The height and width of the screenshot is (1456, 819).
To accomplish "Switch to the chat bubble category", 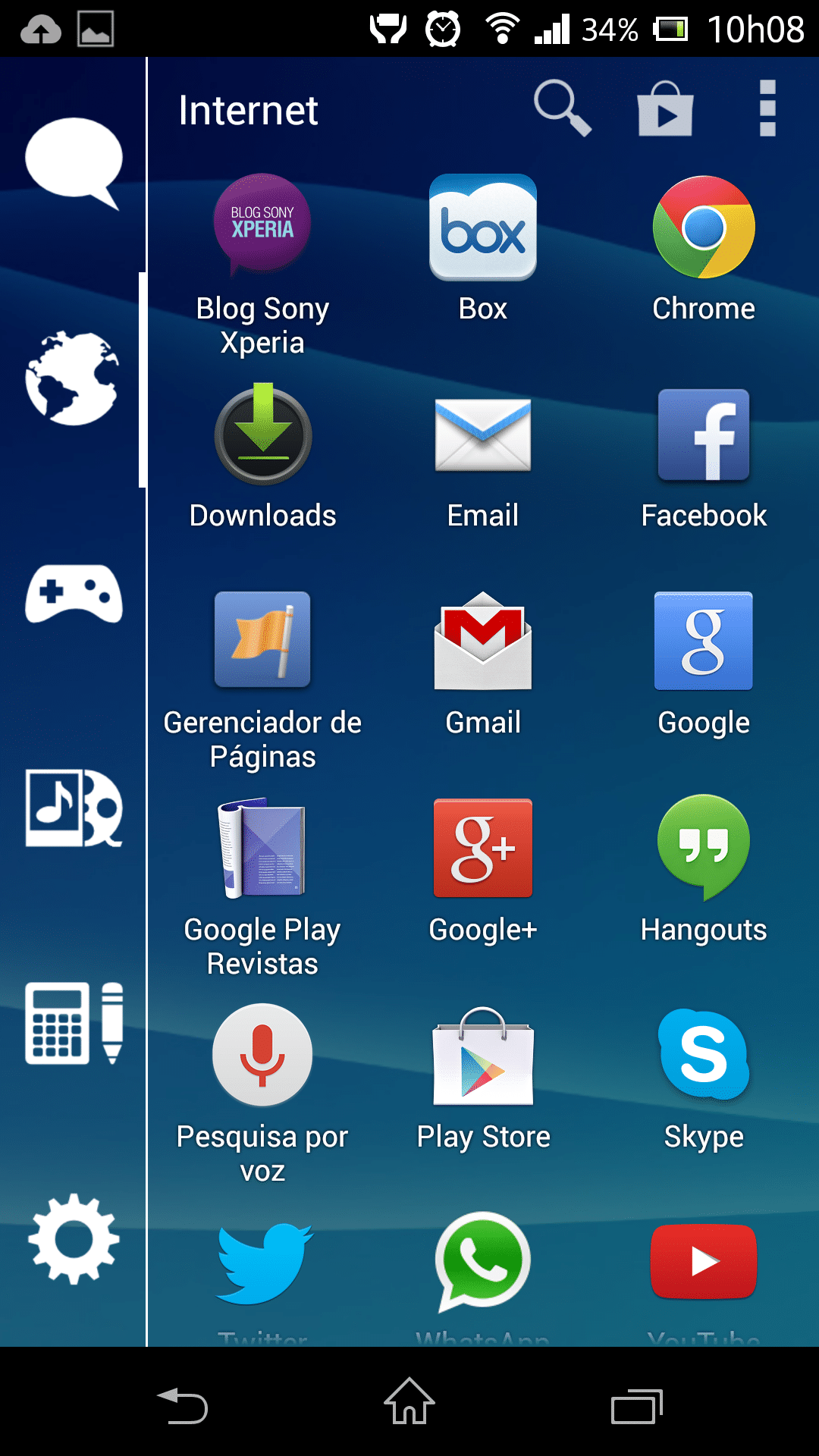I will click(74, 163).
